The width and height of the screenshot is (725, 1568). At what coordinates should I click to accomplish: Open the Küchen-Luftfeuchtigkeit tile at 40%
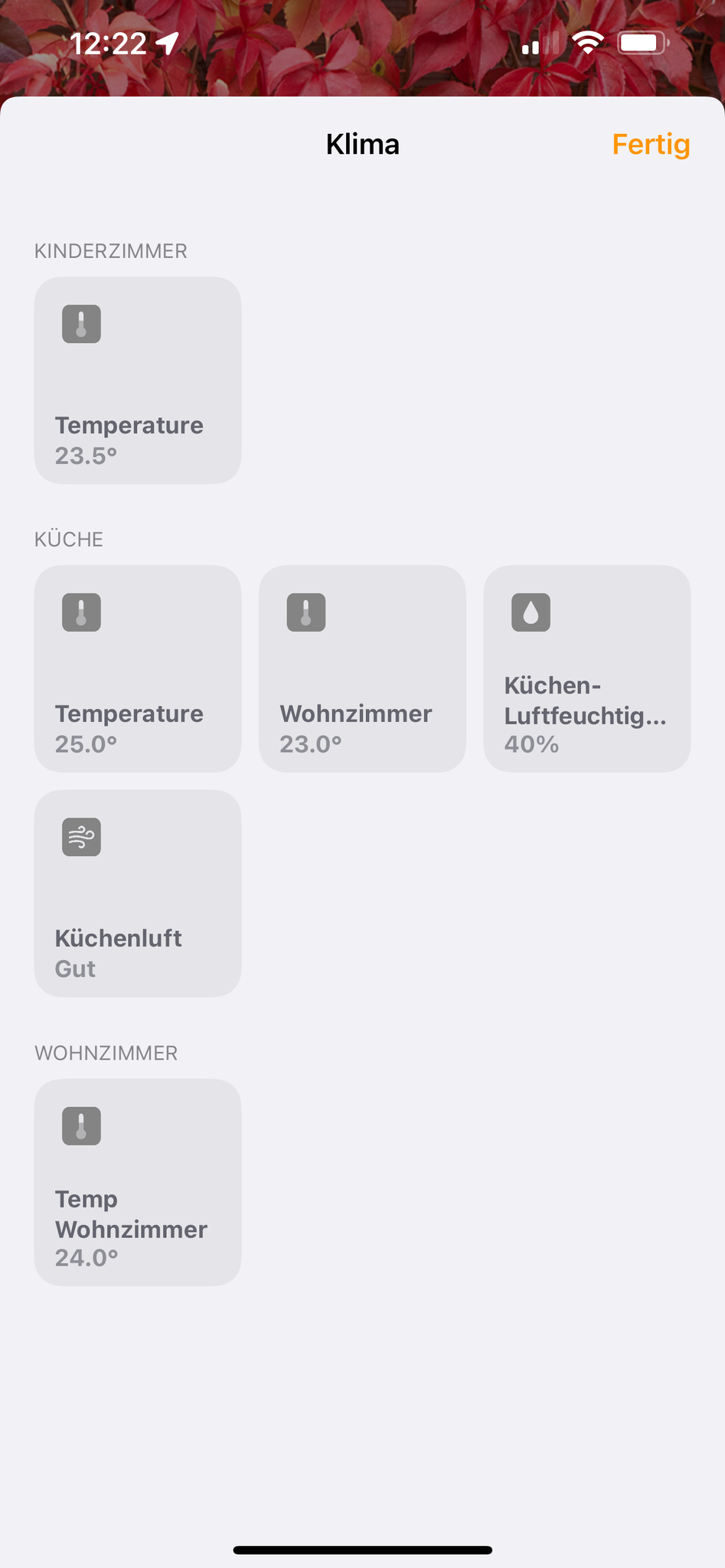[586, 668]
